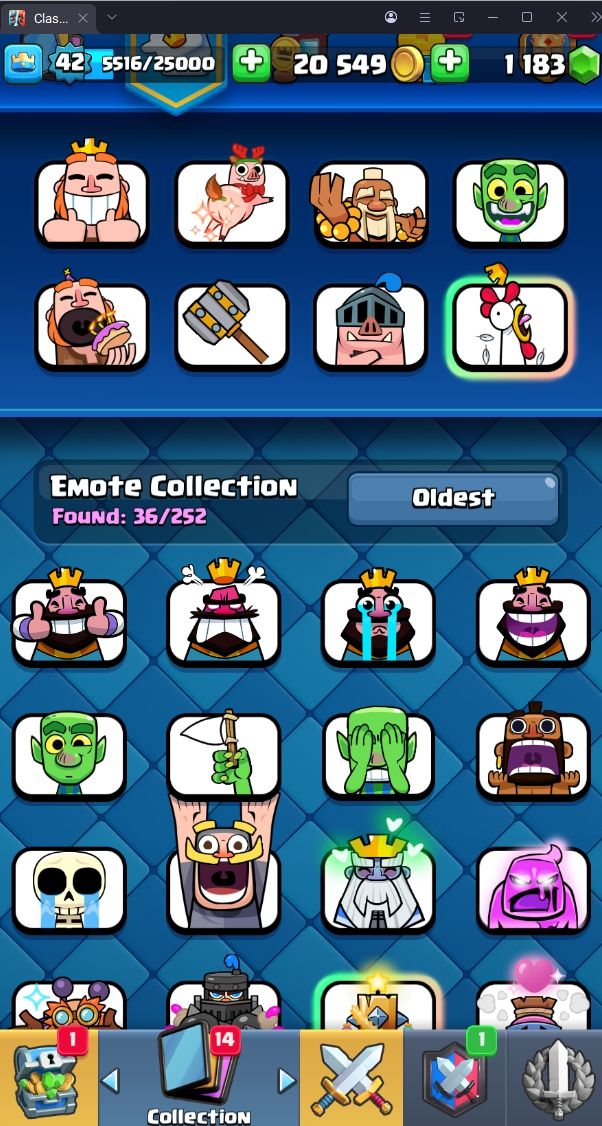Go to the right Collection arrow
Viewport: 602px width, 1126px height.
[287, 1080]
